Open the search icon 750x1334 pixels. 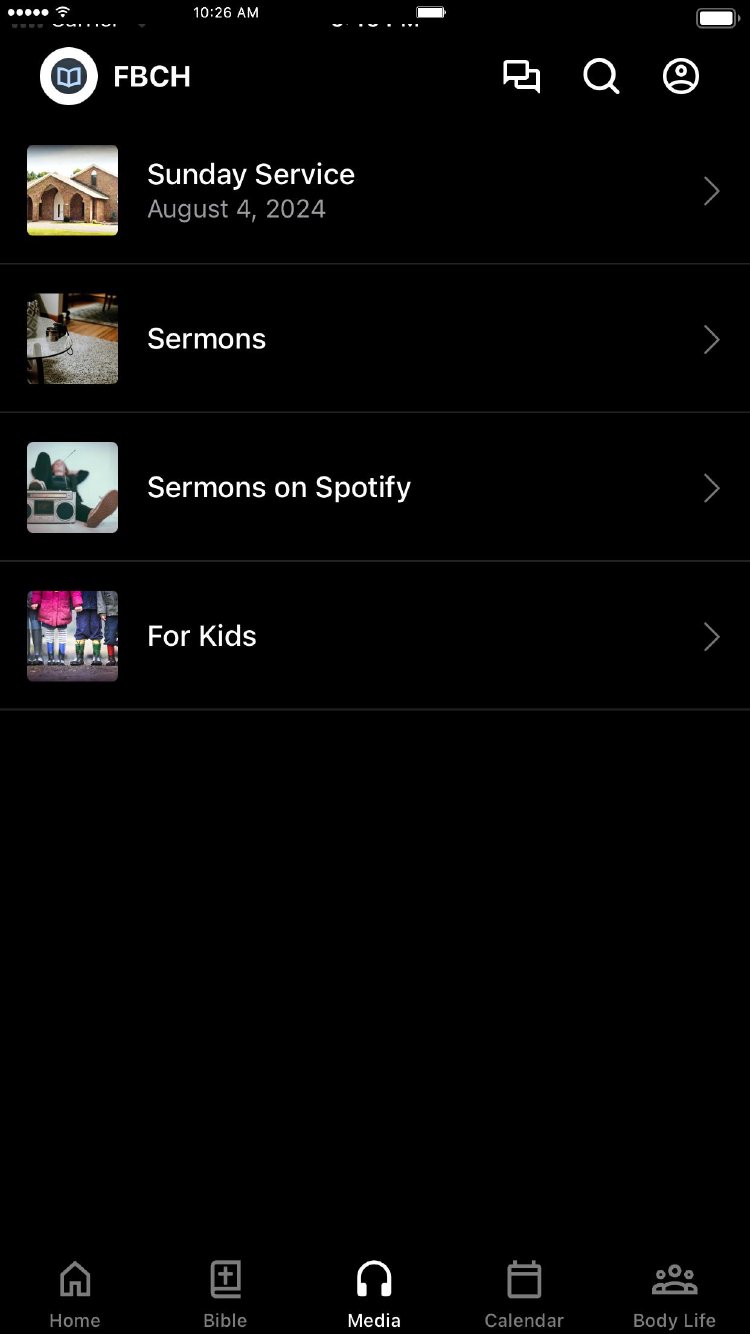(601, 77)
